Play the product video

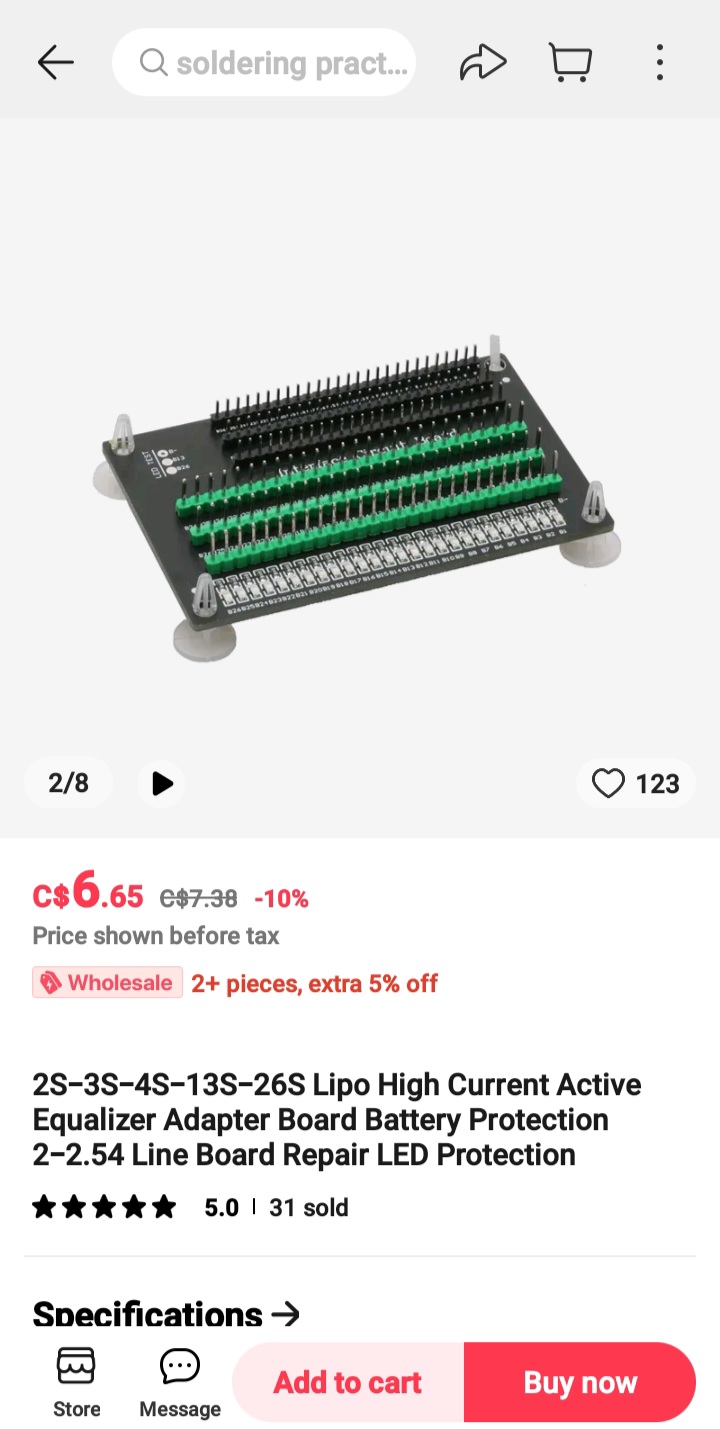[160, 783]
